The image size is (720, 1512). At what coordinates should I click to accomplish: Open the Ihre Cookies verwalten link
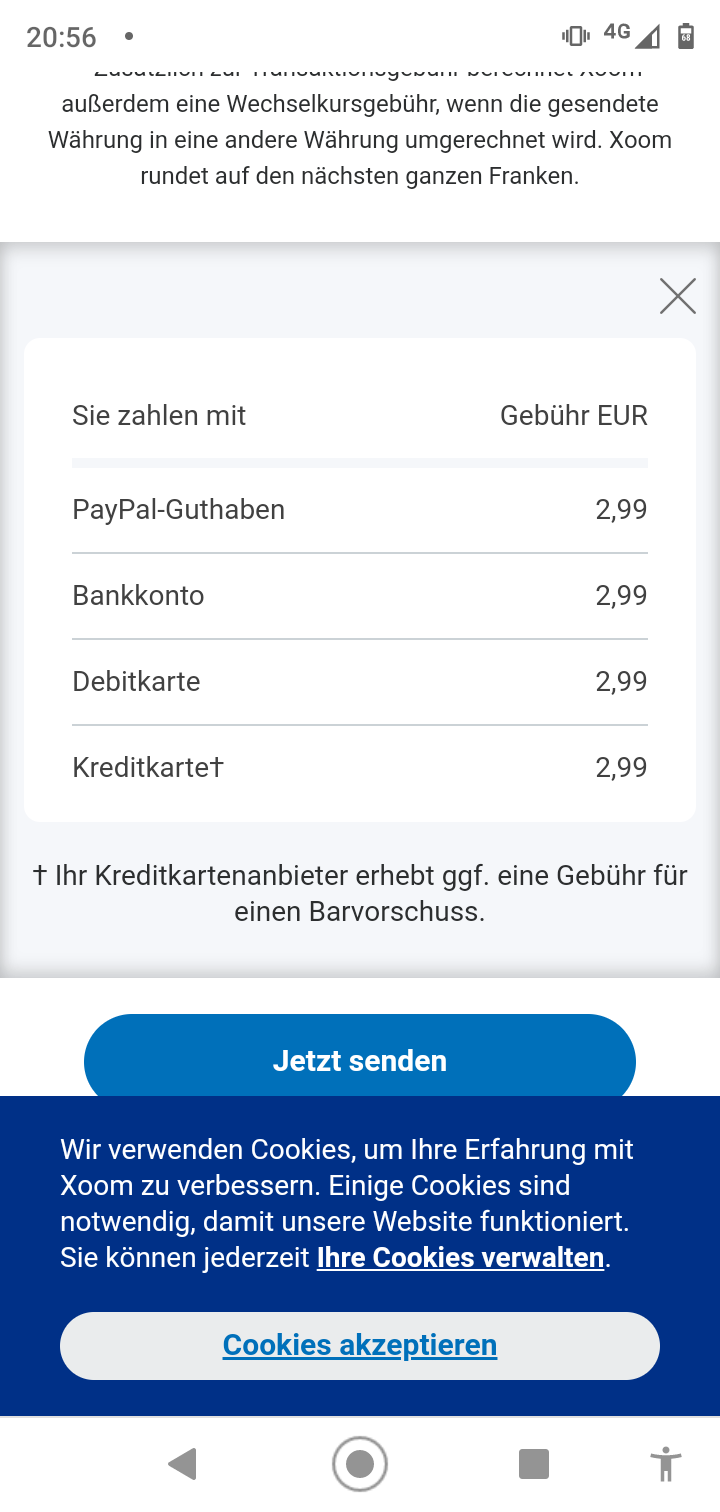click(460, 1257)
